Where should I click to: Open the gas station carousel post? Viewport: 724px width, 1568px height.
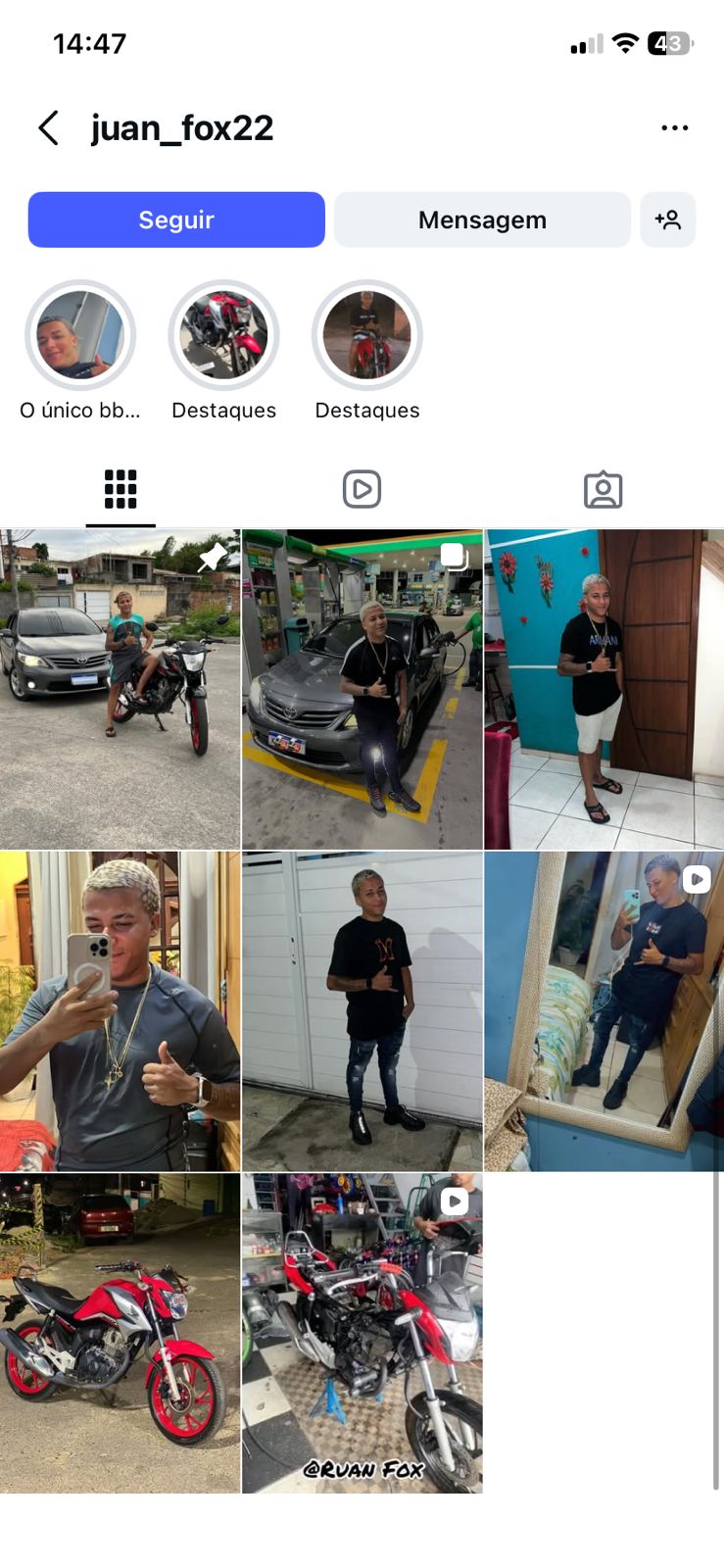click(x=362, y=689)
